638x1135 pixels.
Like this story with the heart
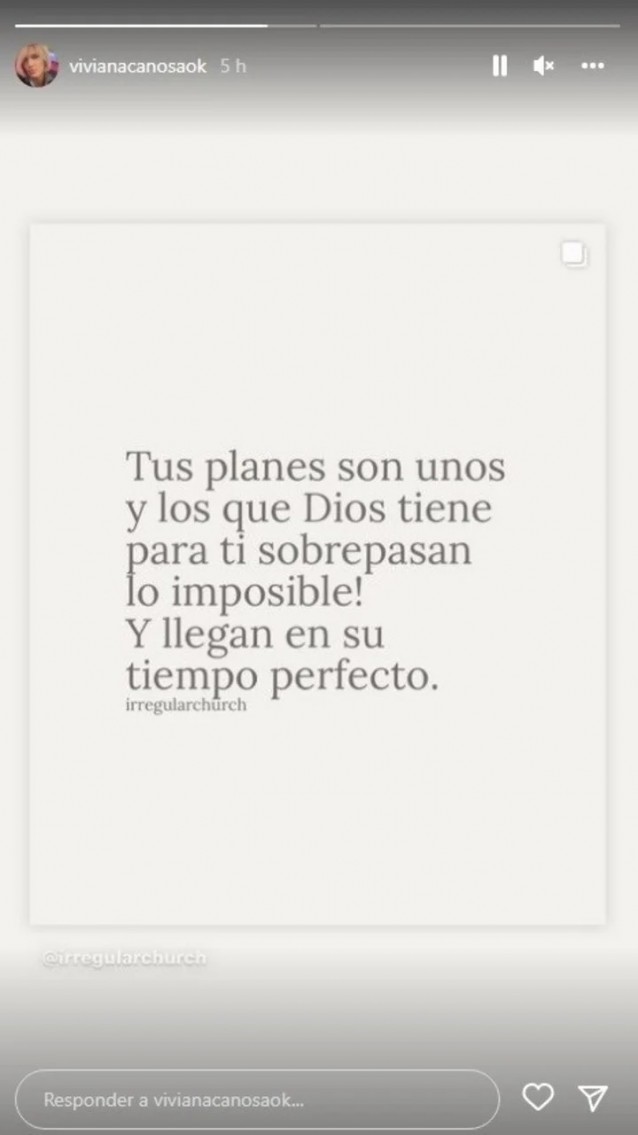(538, 1098)
